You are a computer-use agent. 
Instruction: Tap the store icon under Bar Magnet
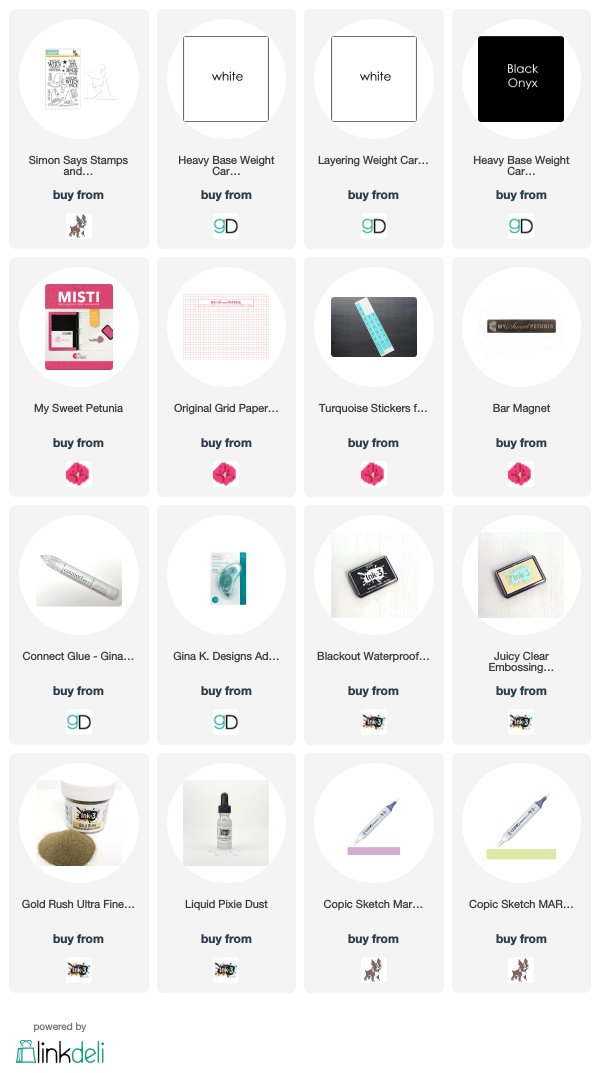coord(521,474)
